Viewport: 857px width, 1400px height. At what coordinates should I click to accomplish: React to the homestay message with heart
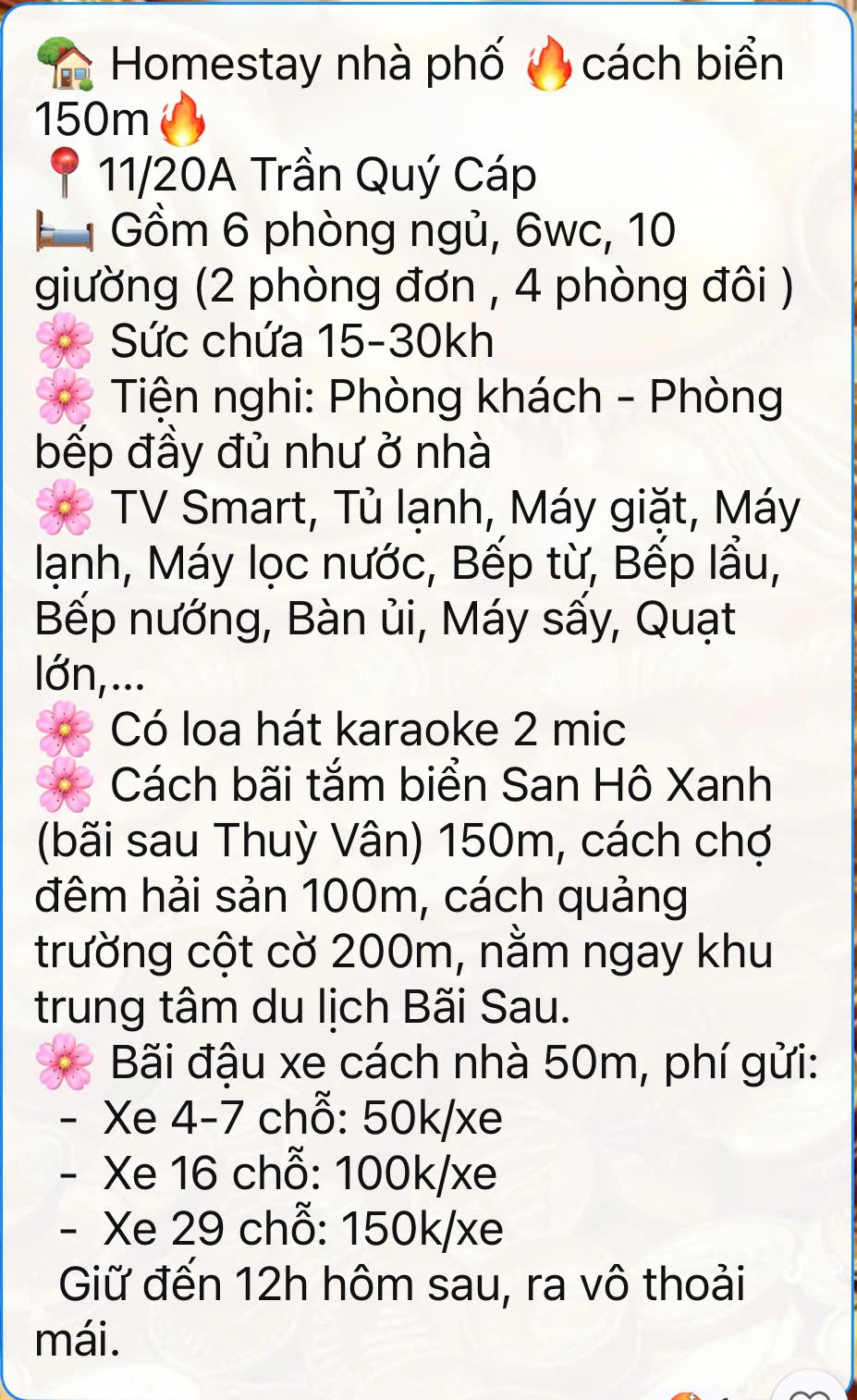[810, 1393]
